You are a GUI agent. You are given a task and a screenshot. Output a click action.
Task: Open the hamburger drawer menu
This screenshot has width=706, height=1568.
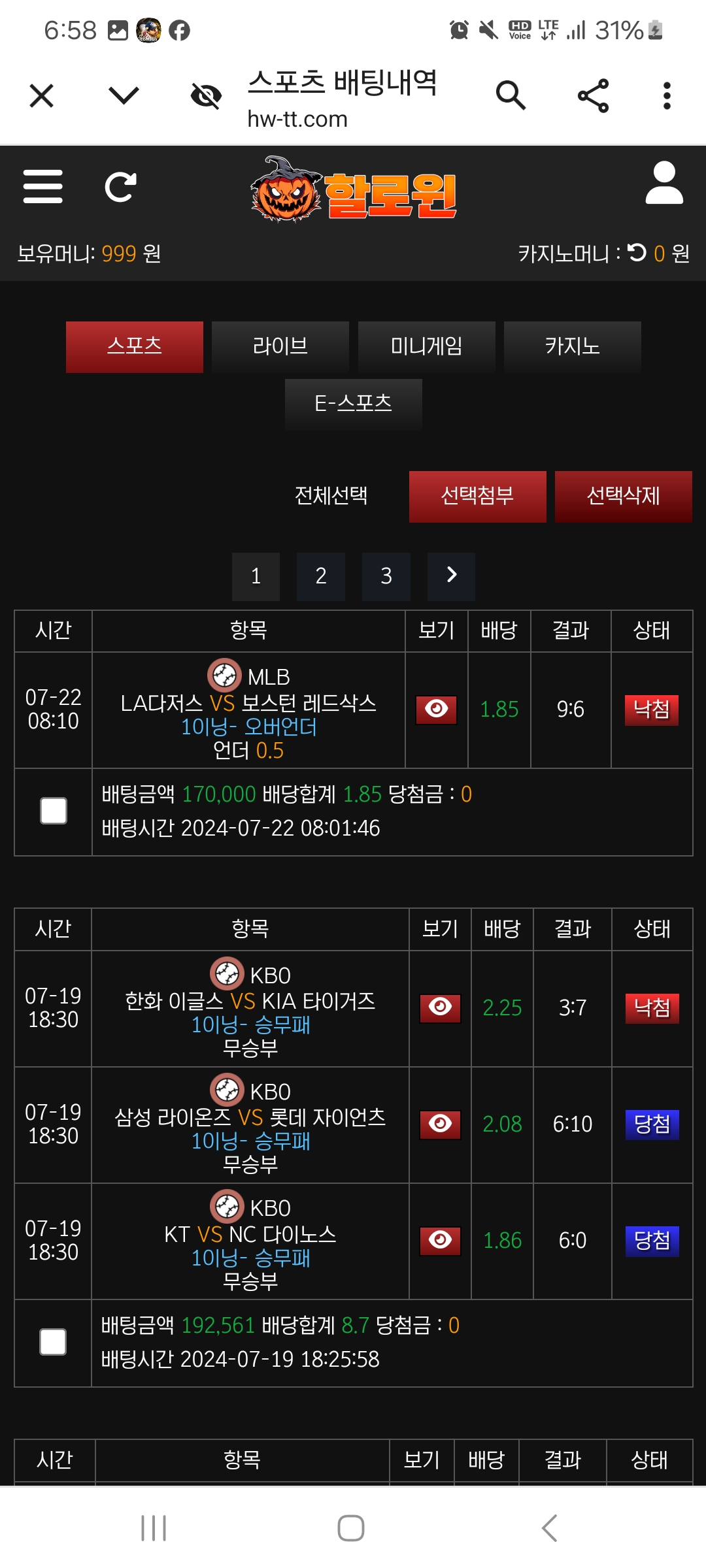(x=43, y=187)
